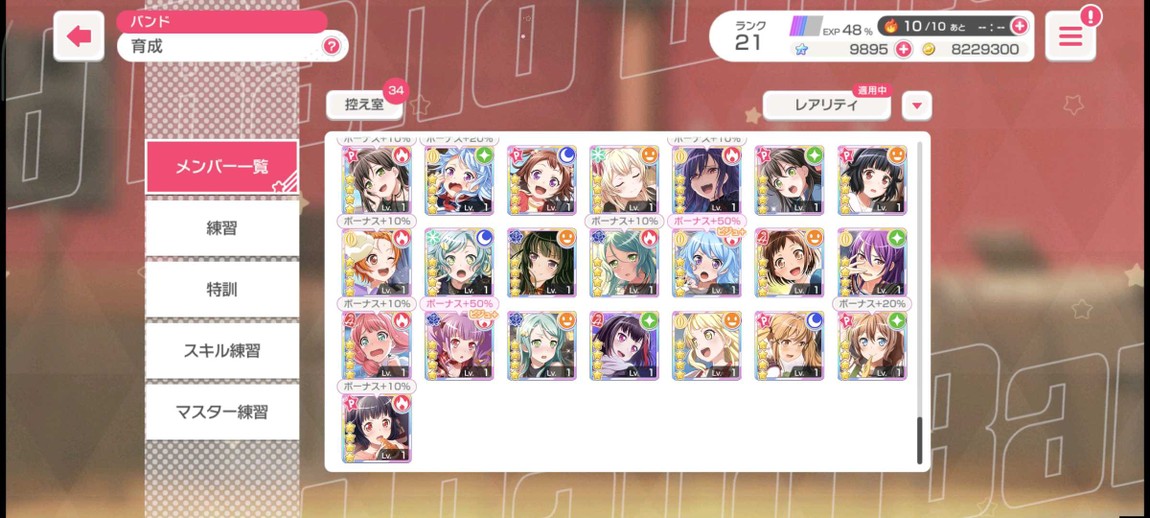Screen dimensions: 1150x518
Task: Open the hamburger menu
Action: 1070,38
